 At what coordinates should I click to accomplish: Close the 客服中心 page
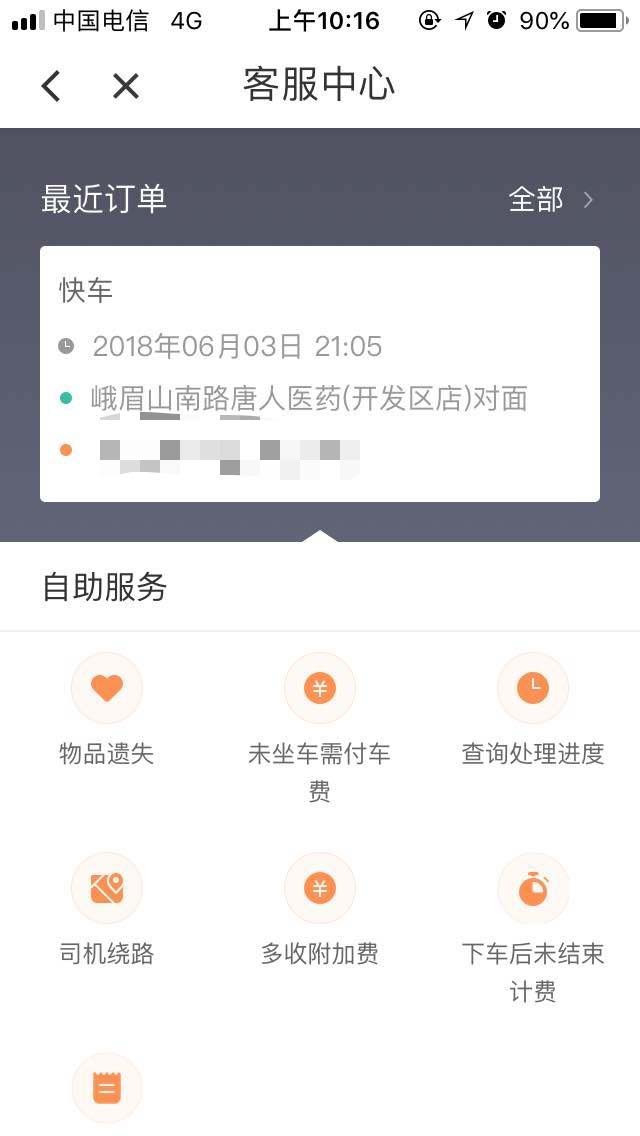point(125,87)
